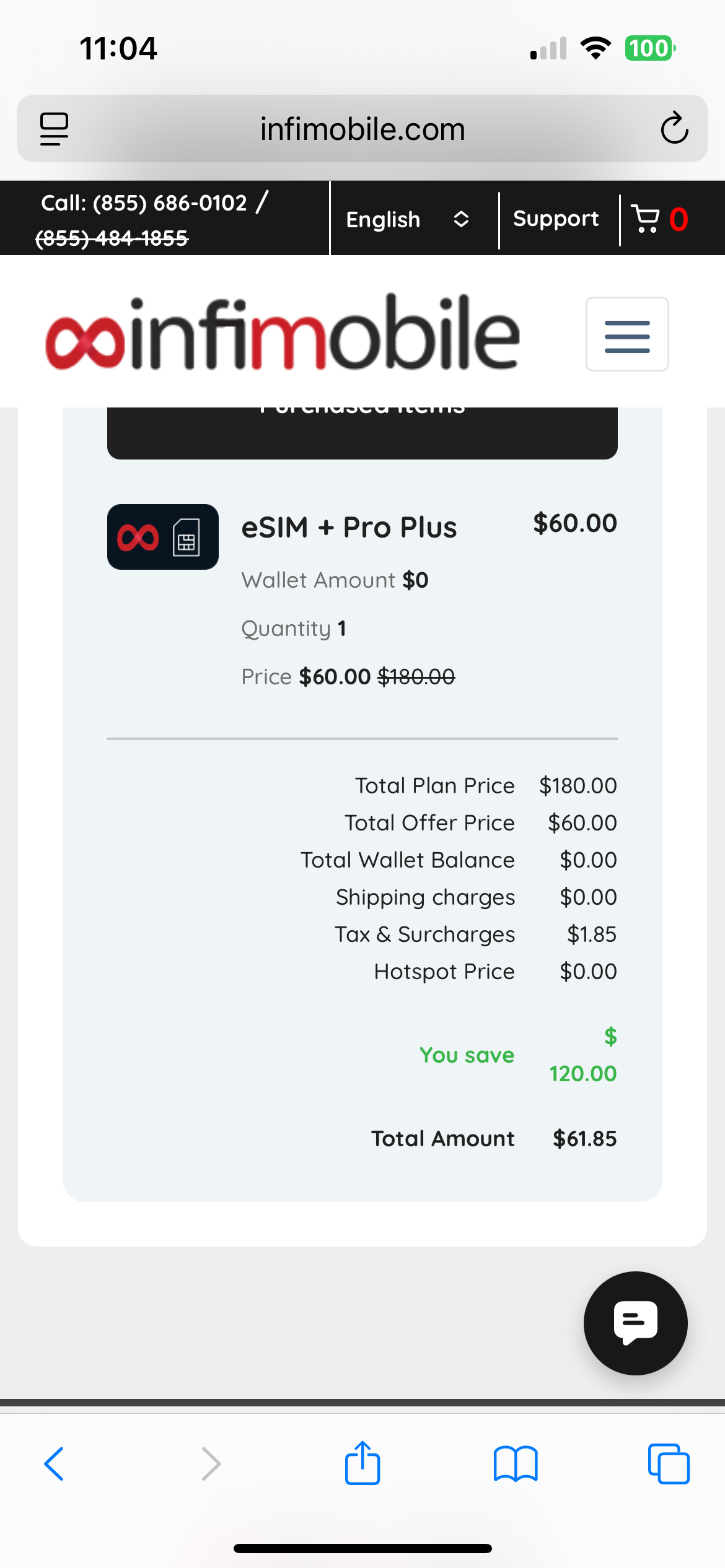Open the Support page
Screen dimensions: 725x1568
pyautogui.click(x=556, y=219)
